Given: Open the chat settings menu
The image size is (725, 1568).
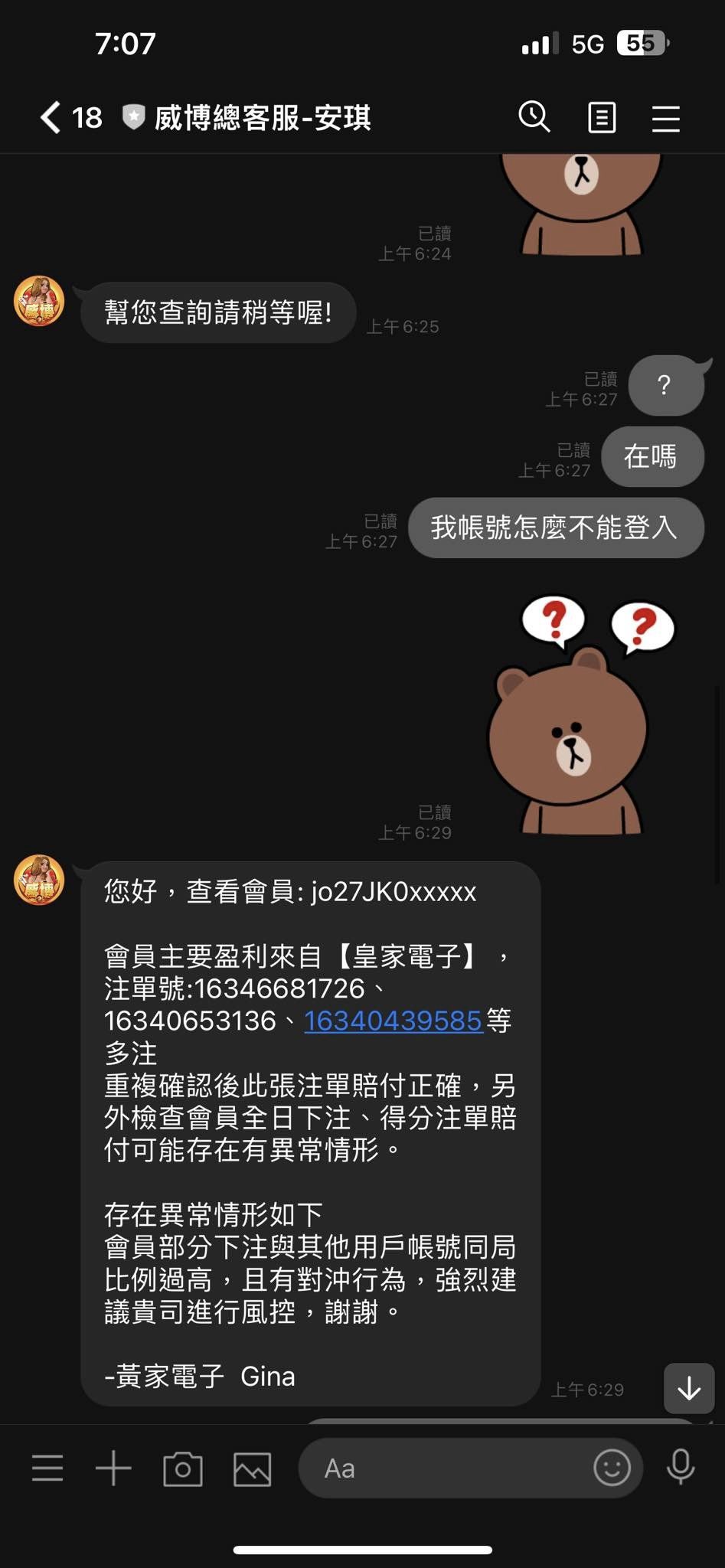Looking at the screenshot, I should [x=665, y=119].
